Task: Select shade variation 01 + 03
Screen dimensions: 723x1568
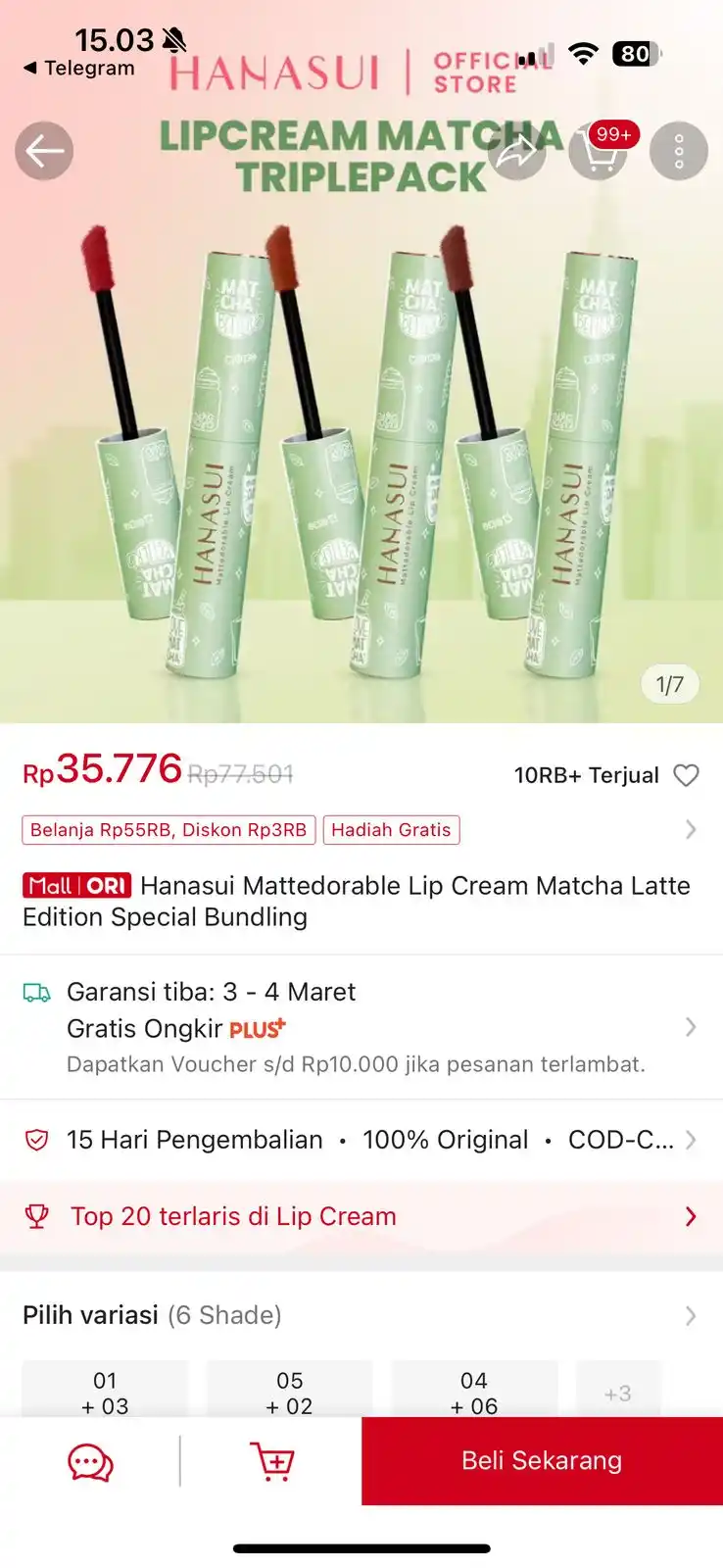Action: [105, 1392]
